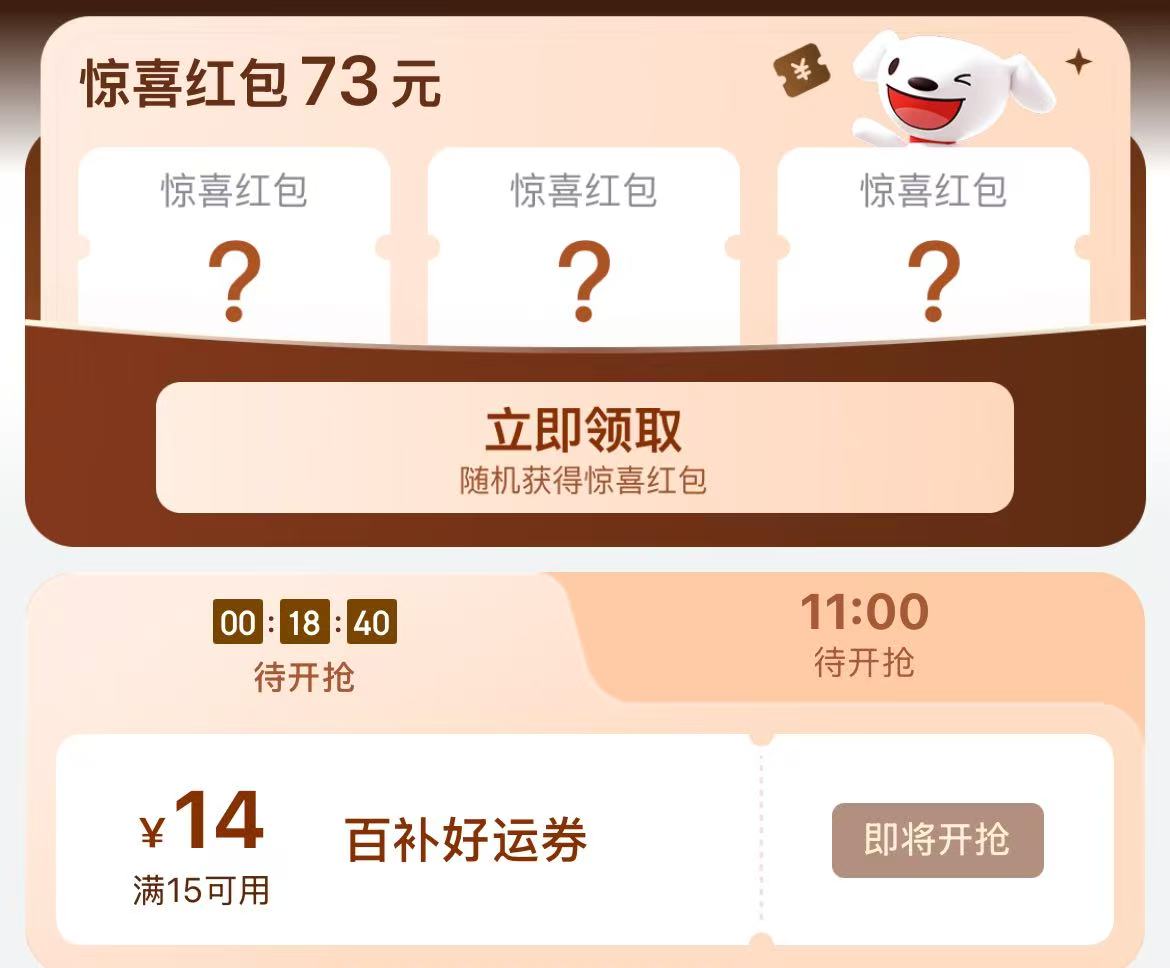Viewport: 1170px width, 968px height.
Task: Tap the 立即领取 button
Action: pyautogui.click(x=584, y=447)
